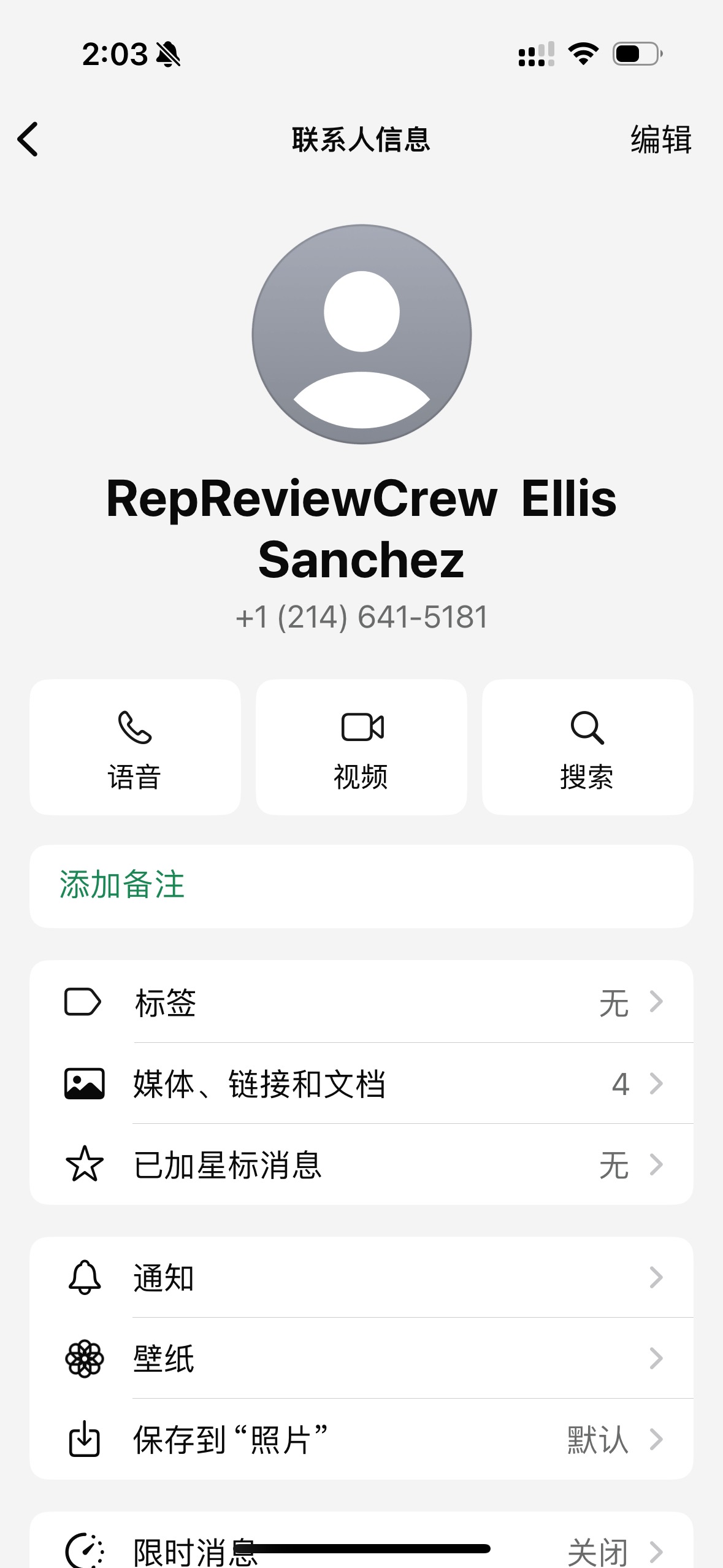Viewport: 723px width, 1568px height.
Task: Tap 添加备注 to add a note
Action: point(121,885)
